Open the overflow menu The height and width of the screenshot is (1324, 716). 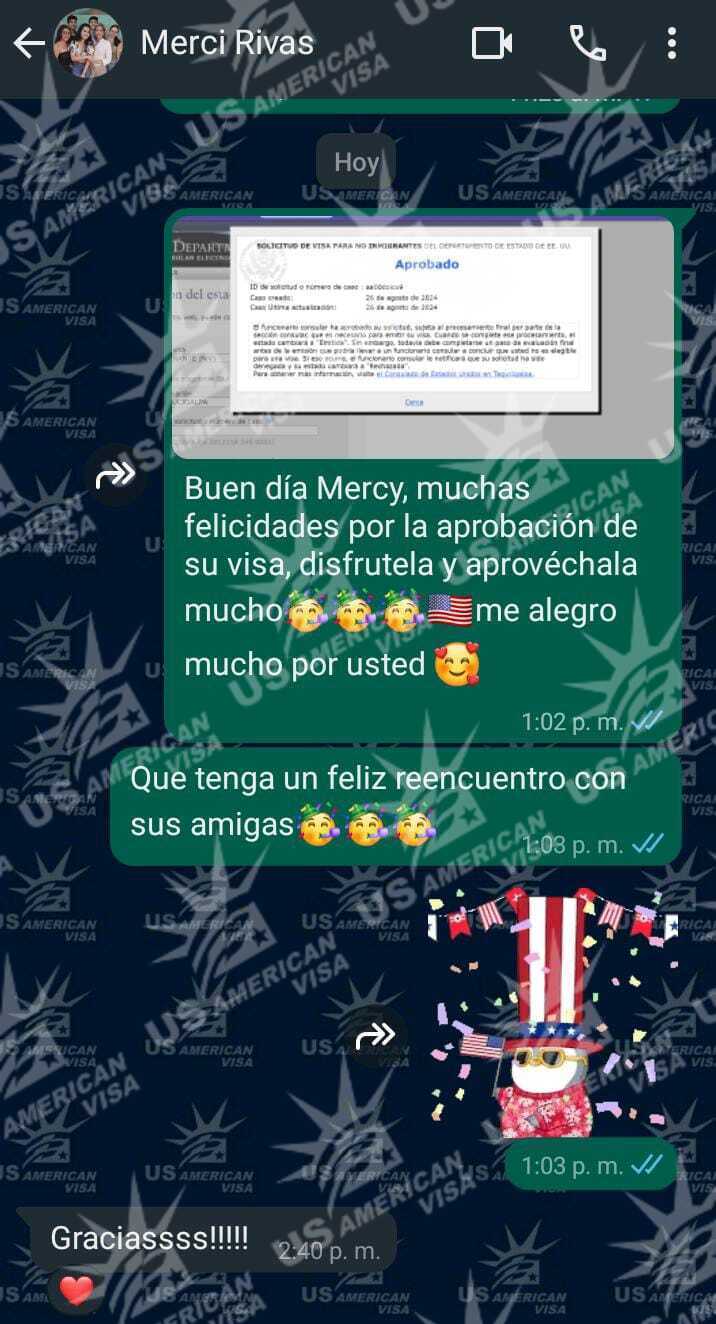coord(672,43)
